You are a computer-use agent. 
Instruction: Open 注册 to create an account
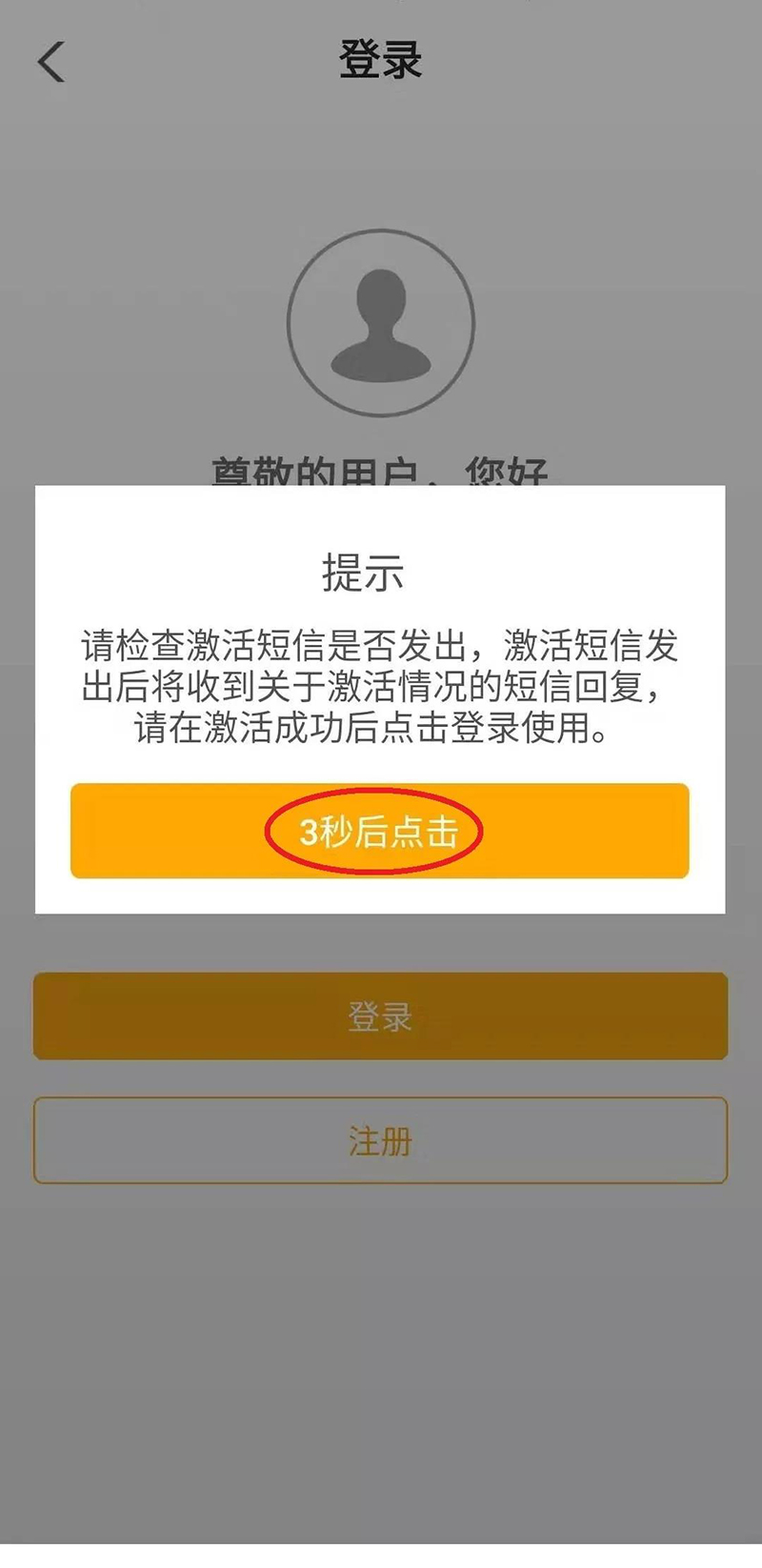pyautogui.click(x=380, y=1140)
